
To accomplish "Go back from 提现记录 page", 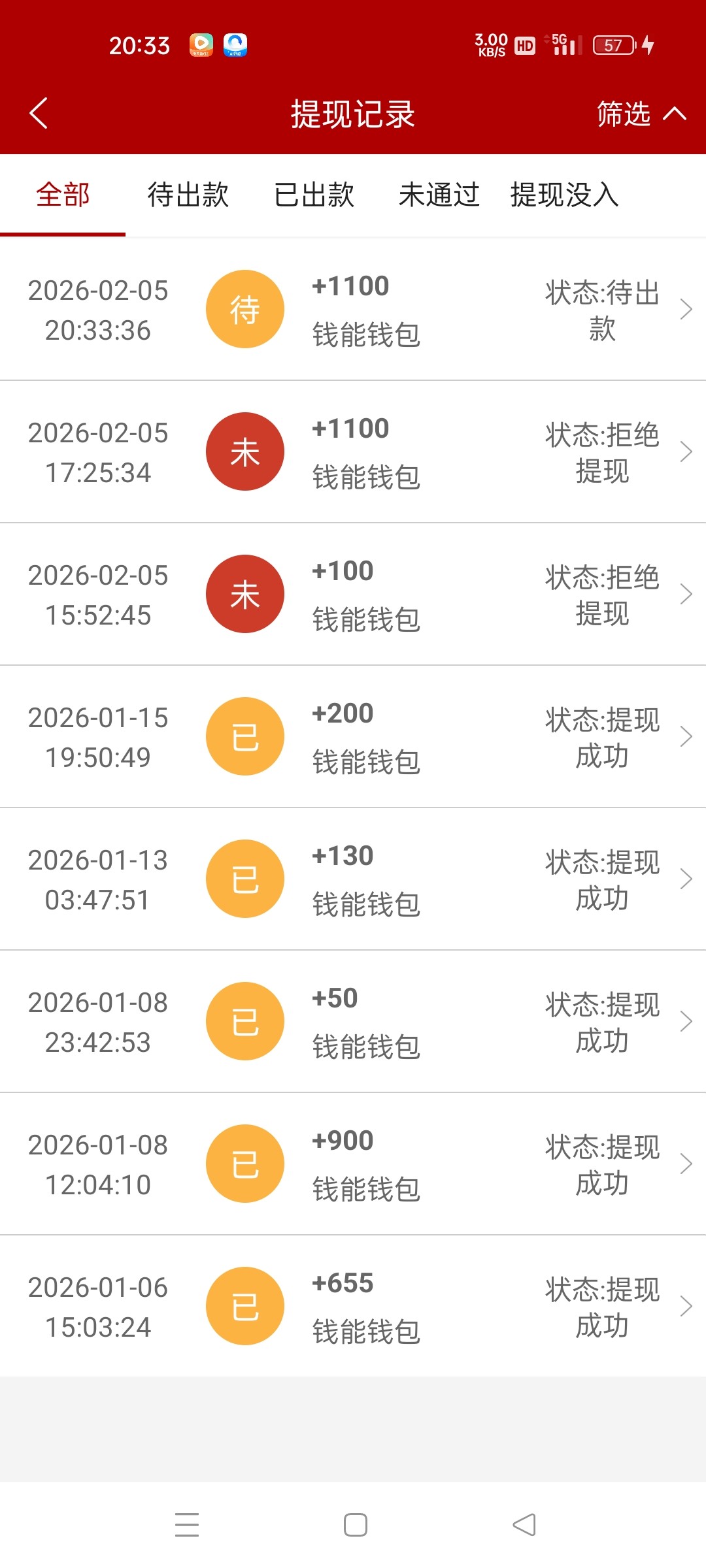I will click(x=39, y=114).
